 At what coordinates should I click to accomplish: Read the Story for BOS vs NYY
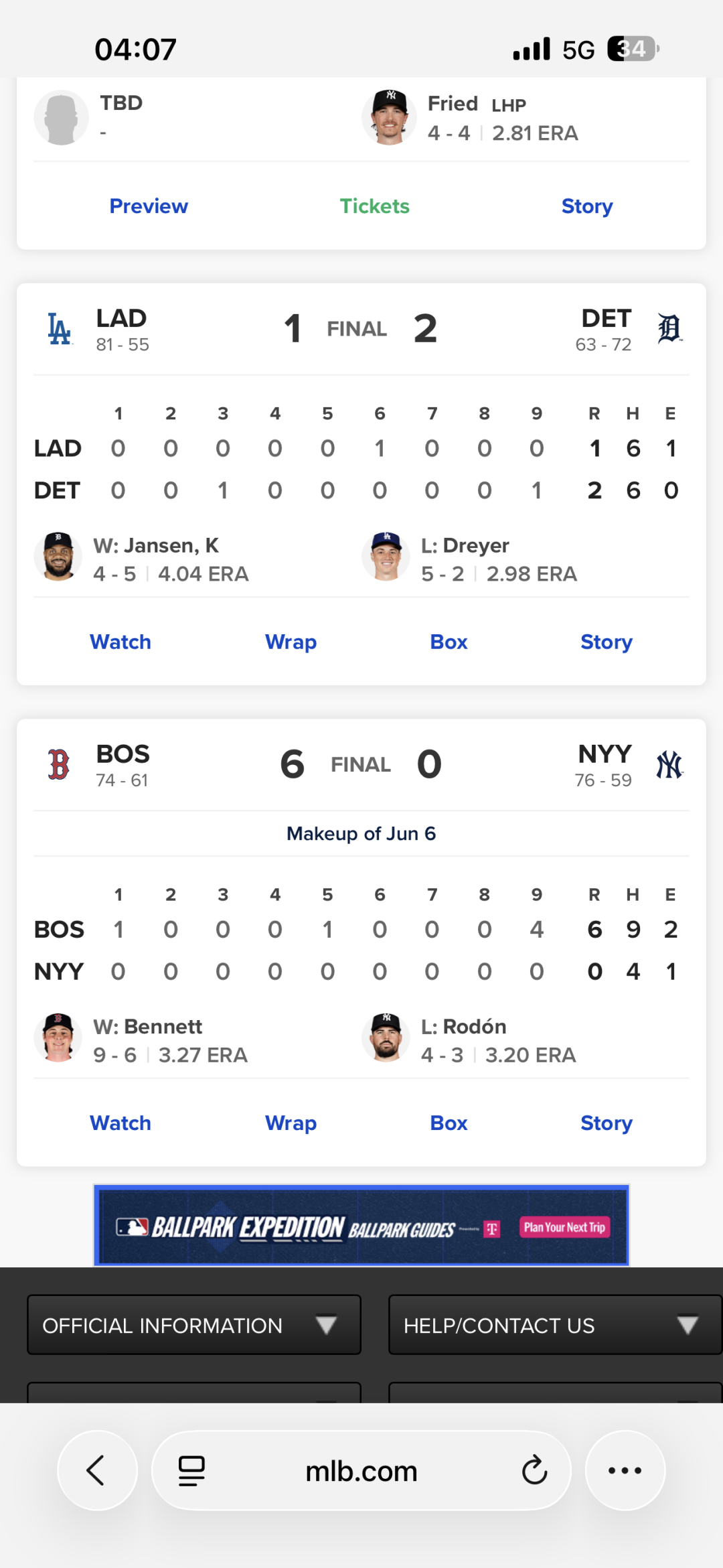pos(607,1123)
